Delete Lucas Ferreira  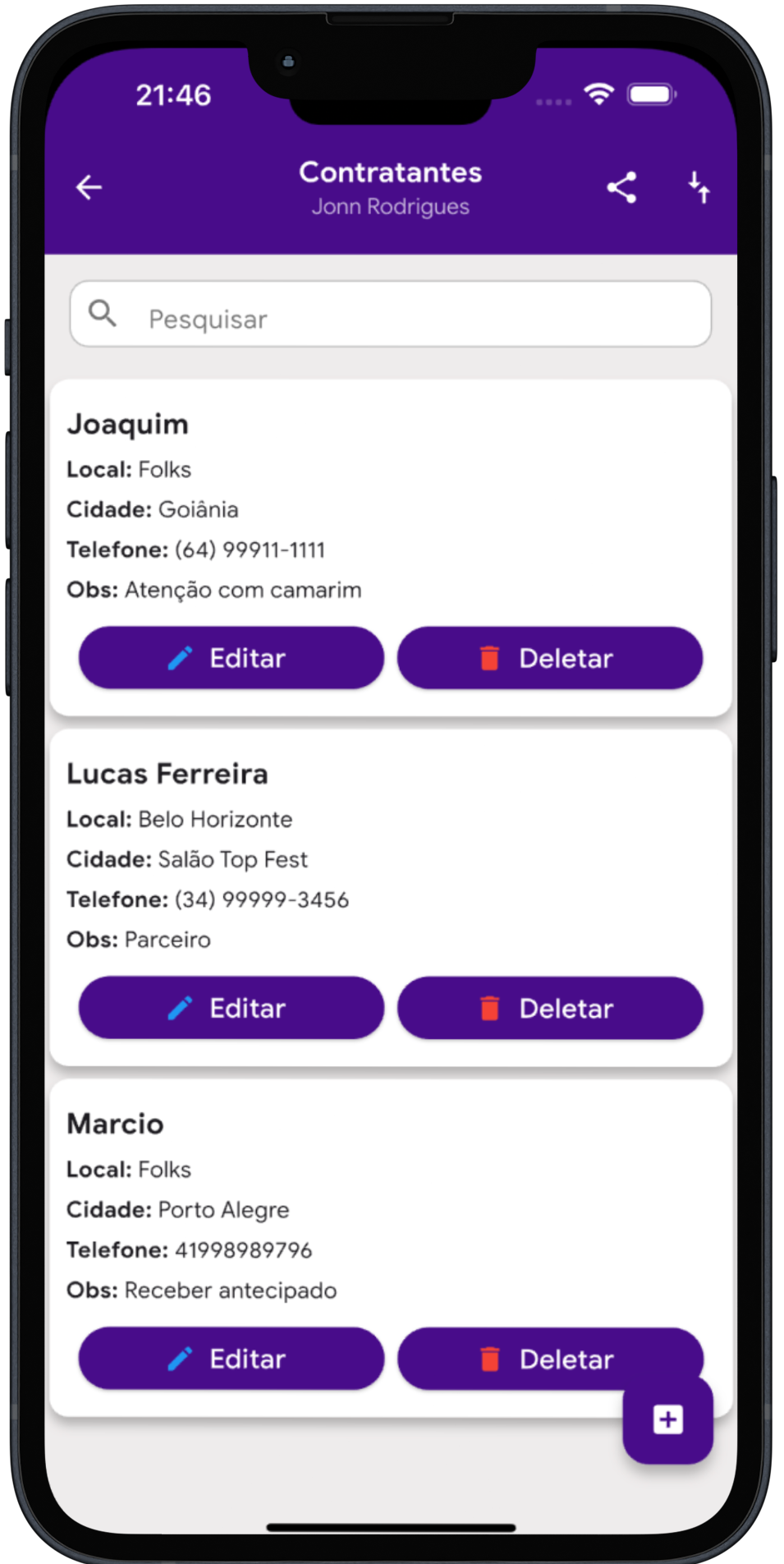click(x=550, y=1008)
